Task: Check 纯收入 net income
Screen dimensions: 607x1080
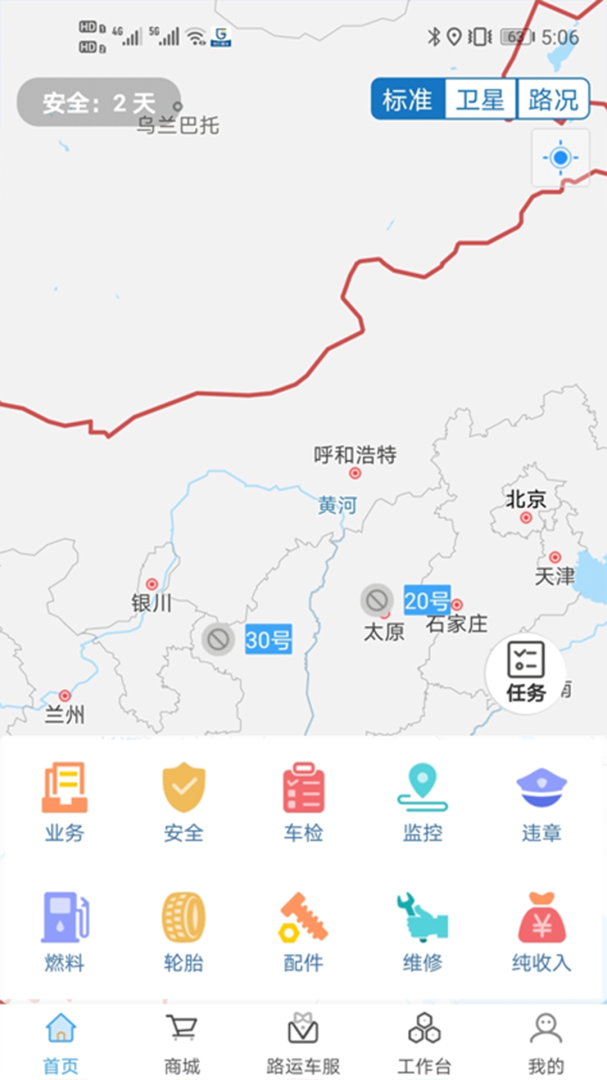Action: pyautogui.click(x=541, y=931)
